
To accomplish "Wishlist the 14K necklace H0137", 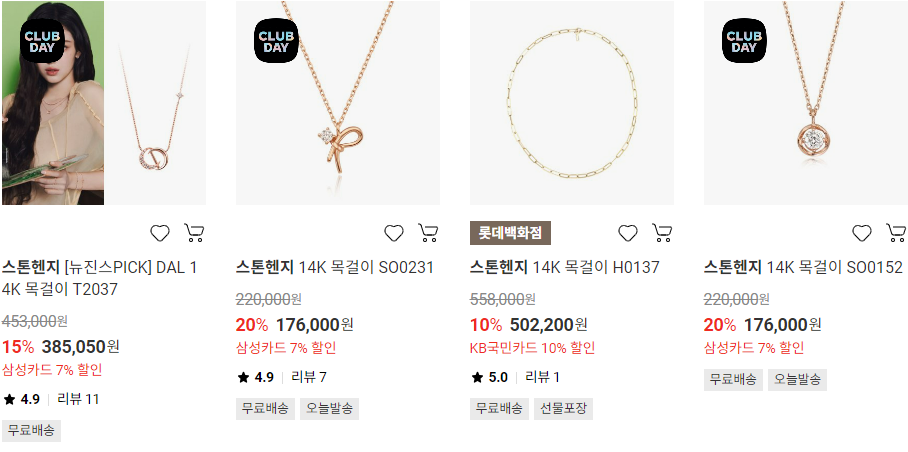I will pyautogui.click(x=628, y=233).
